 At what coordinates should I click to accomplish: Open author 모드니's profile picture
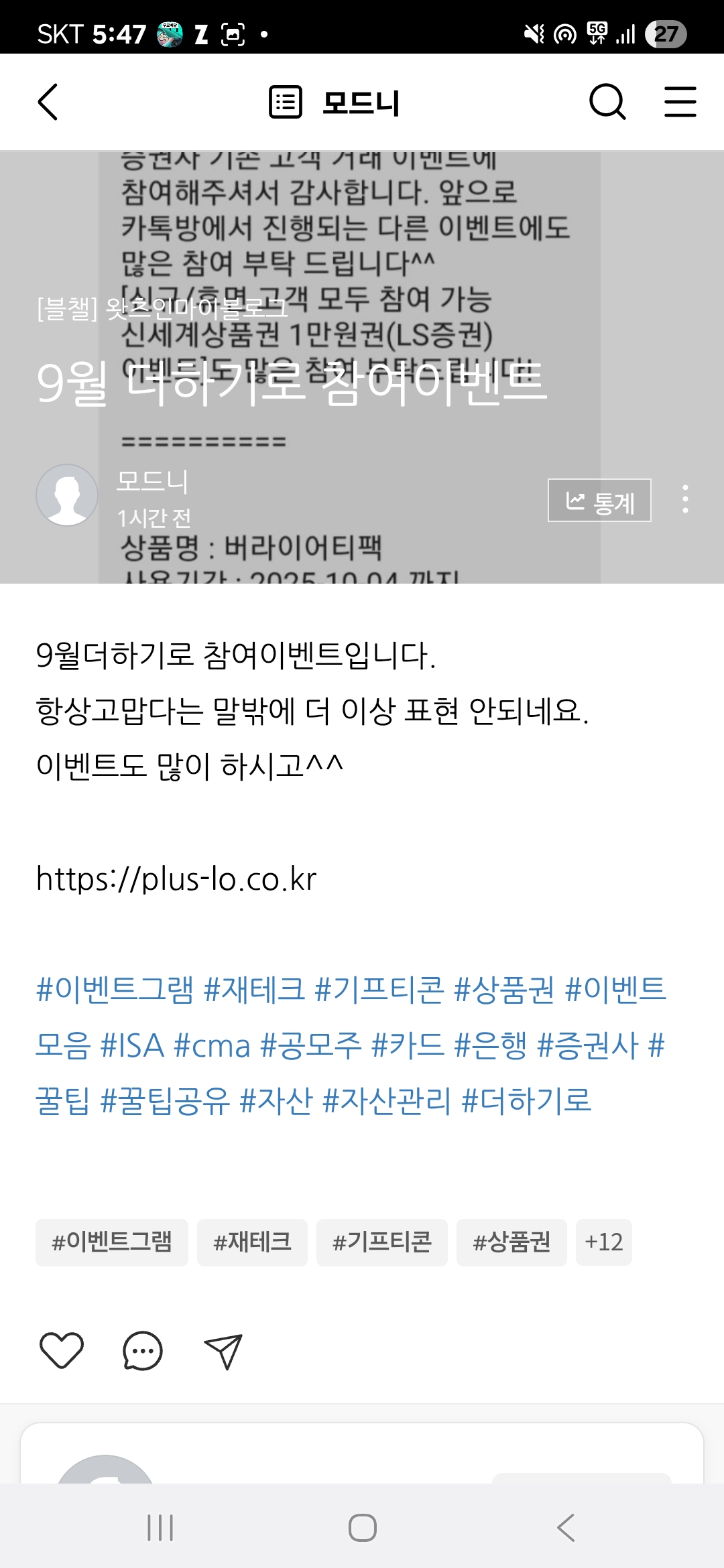coord(67,495)
